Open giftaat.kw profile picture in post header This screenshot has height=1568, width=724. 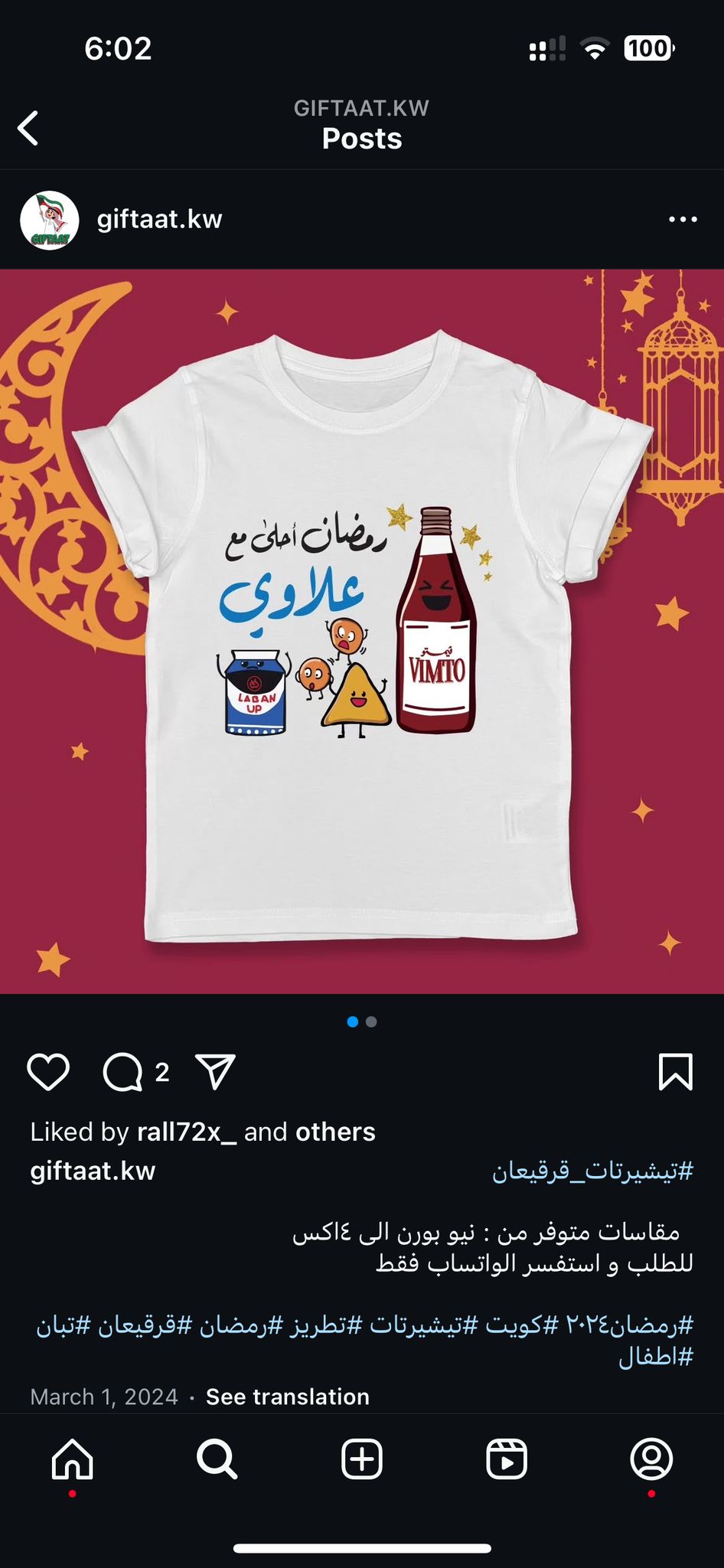[x=49, y=220]
